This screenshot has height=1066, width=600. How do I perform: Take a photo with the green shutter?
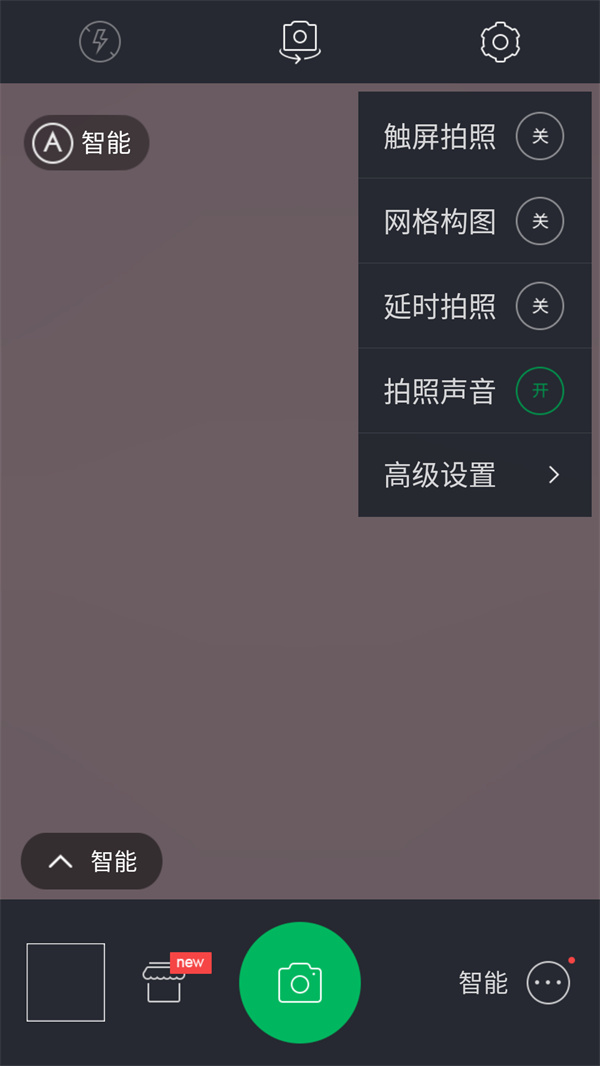tap(300, 982)
